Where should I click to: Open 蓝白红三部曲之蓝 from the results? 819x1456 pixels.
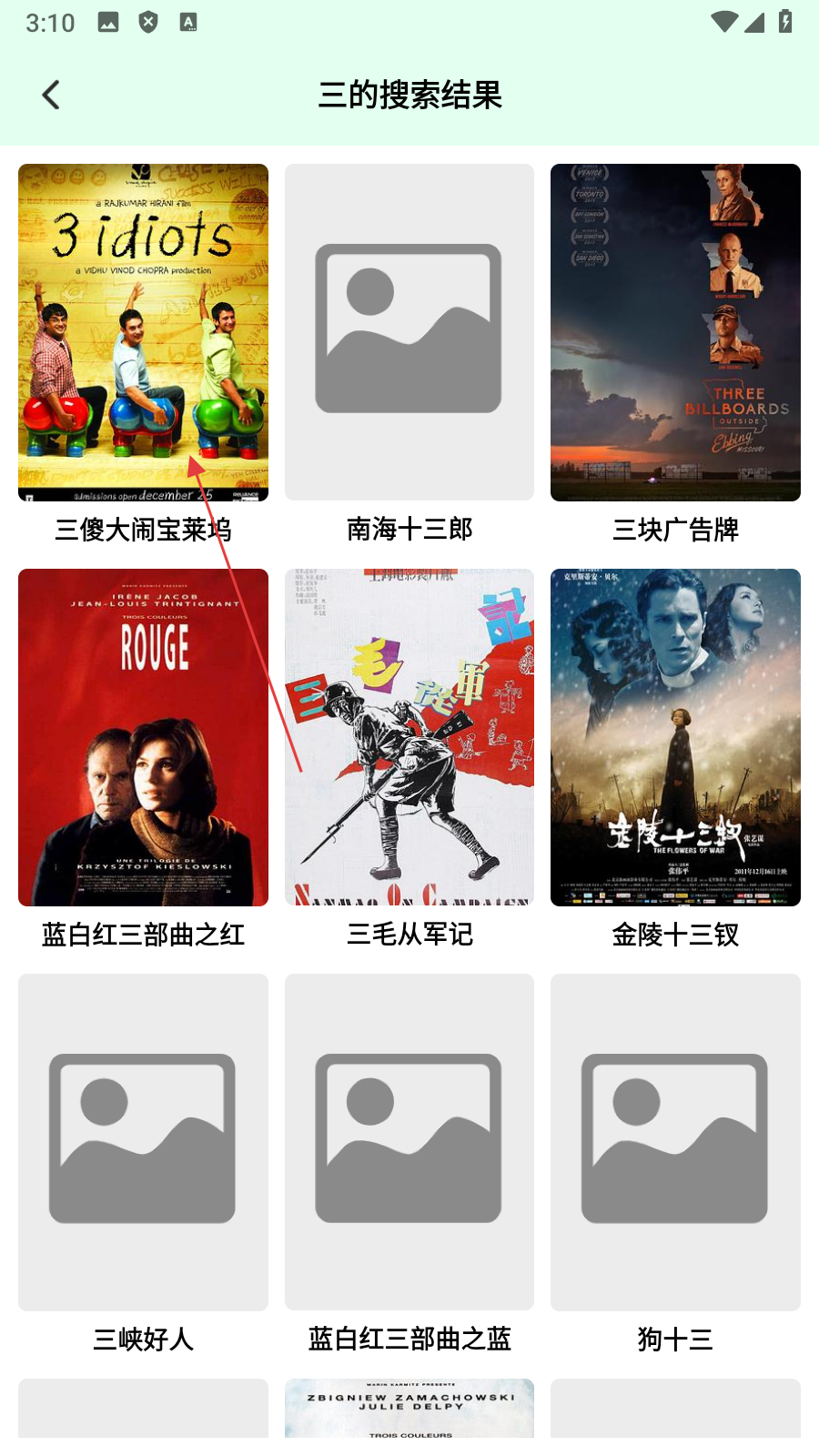coord(409,1142)
